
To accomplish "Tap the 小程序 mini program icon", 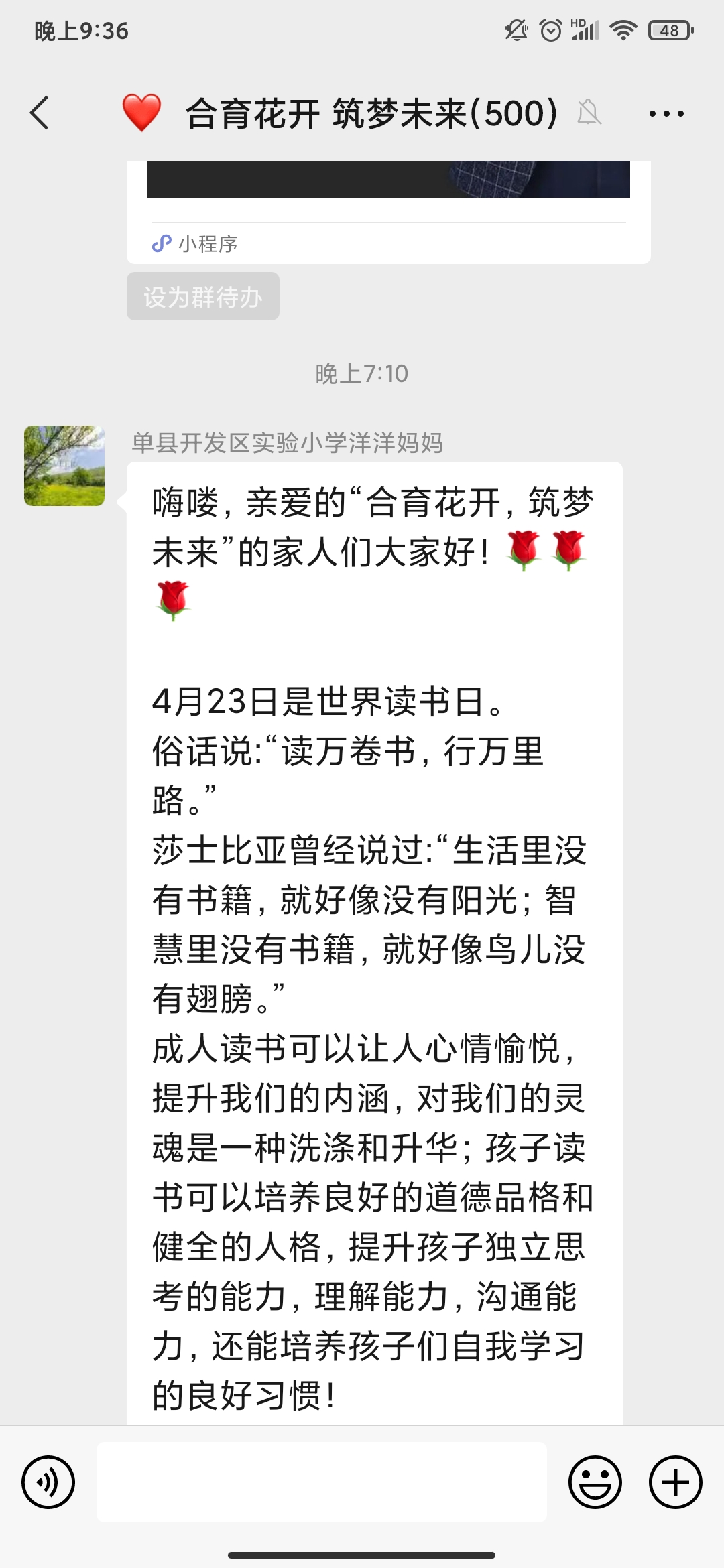I will (161, 244).
